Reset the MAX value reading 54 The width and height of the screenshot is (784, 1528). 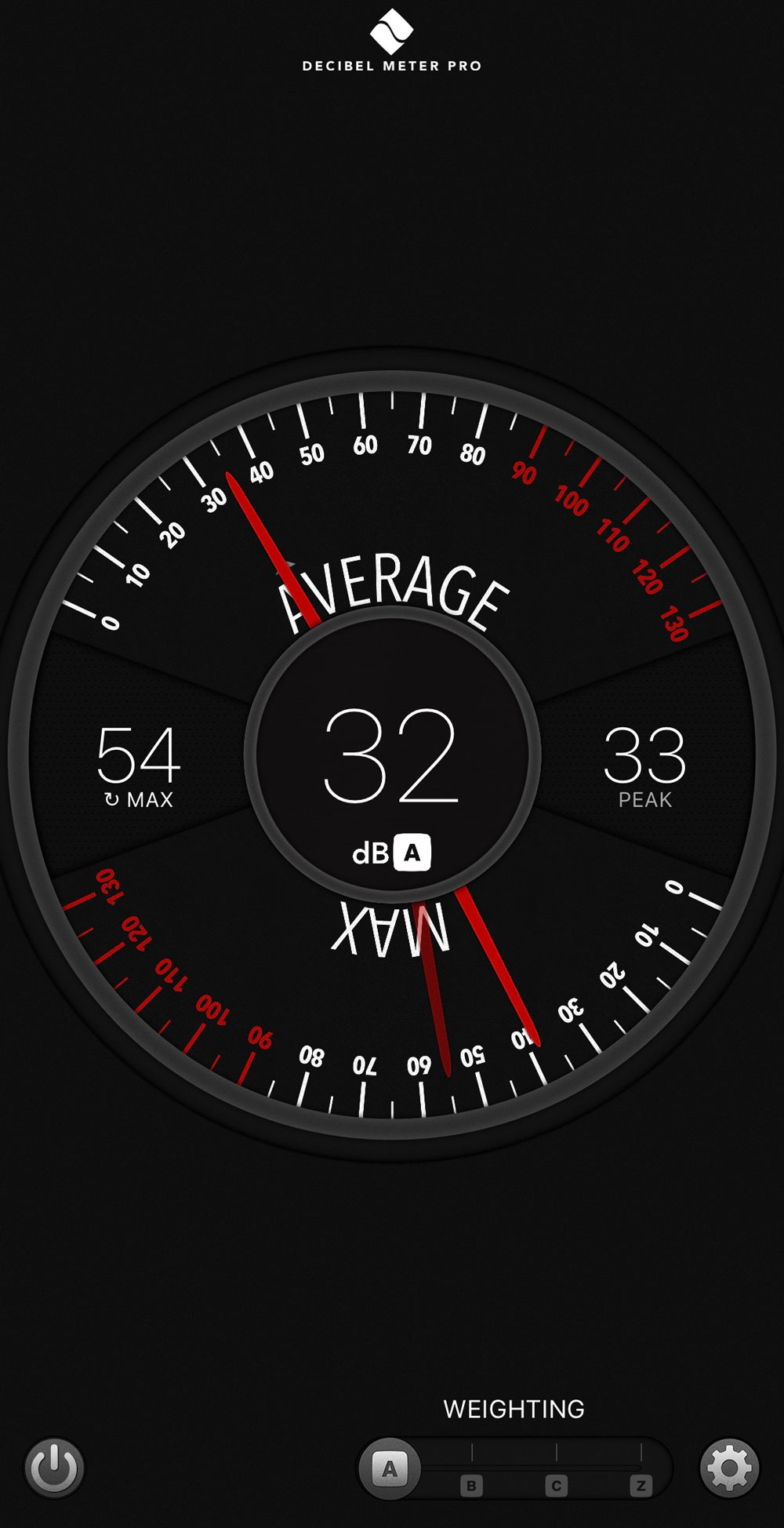138,766
